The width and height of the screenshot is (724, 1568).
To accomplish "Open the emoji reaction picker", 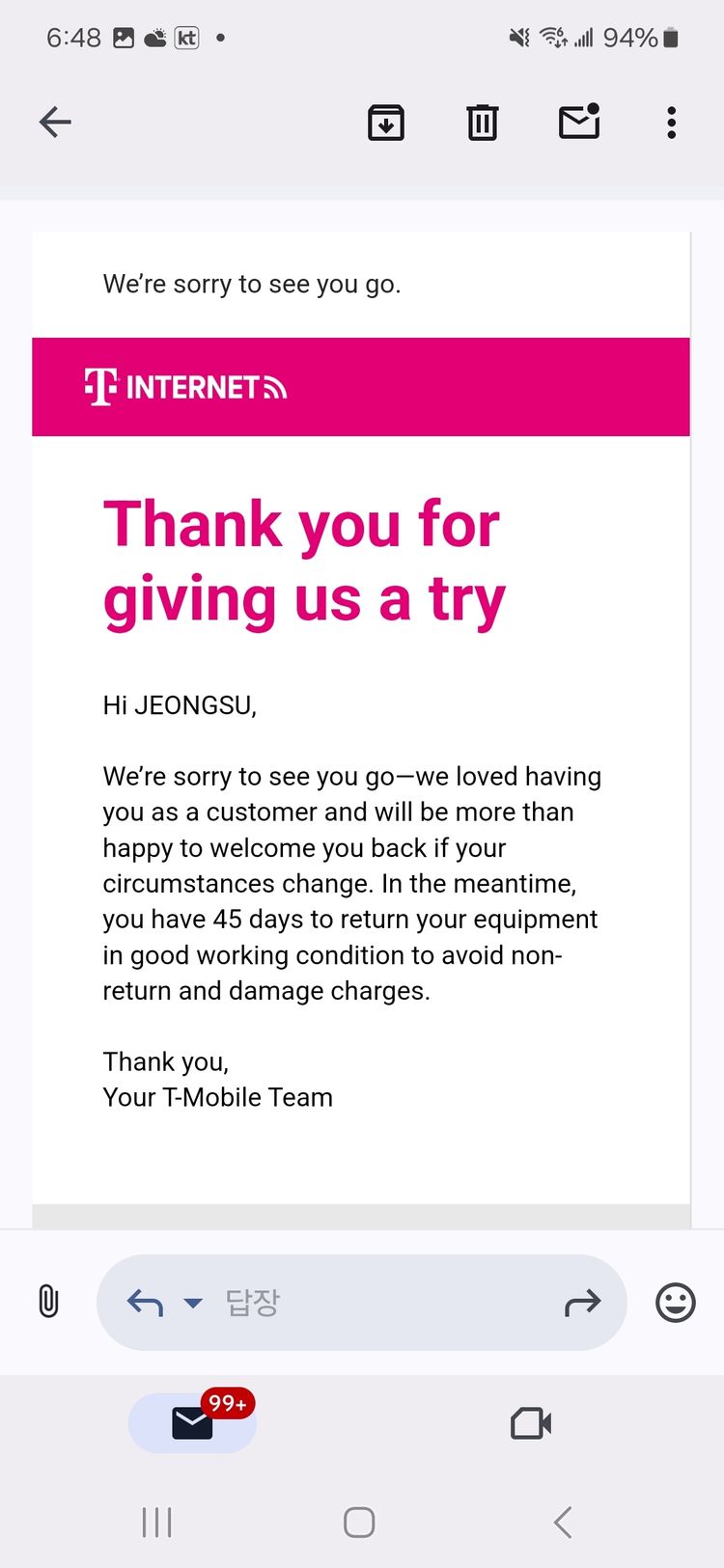I will point(675,1303).
